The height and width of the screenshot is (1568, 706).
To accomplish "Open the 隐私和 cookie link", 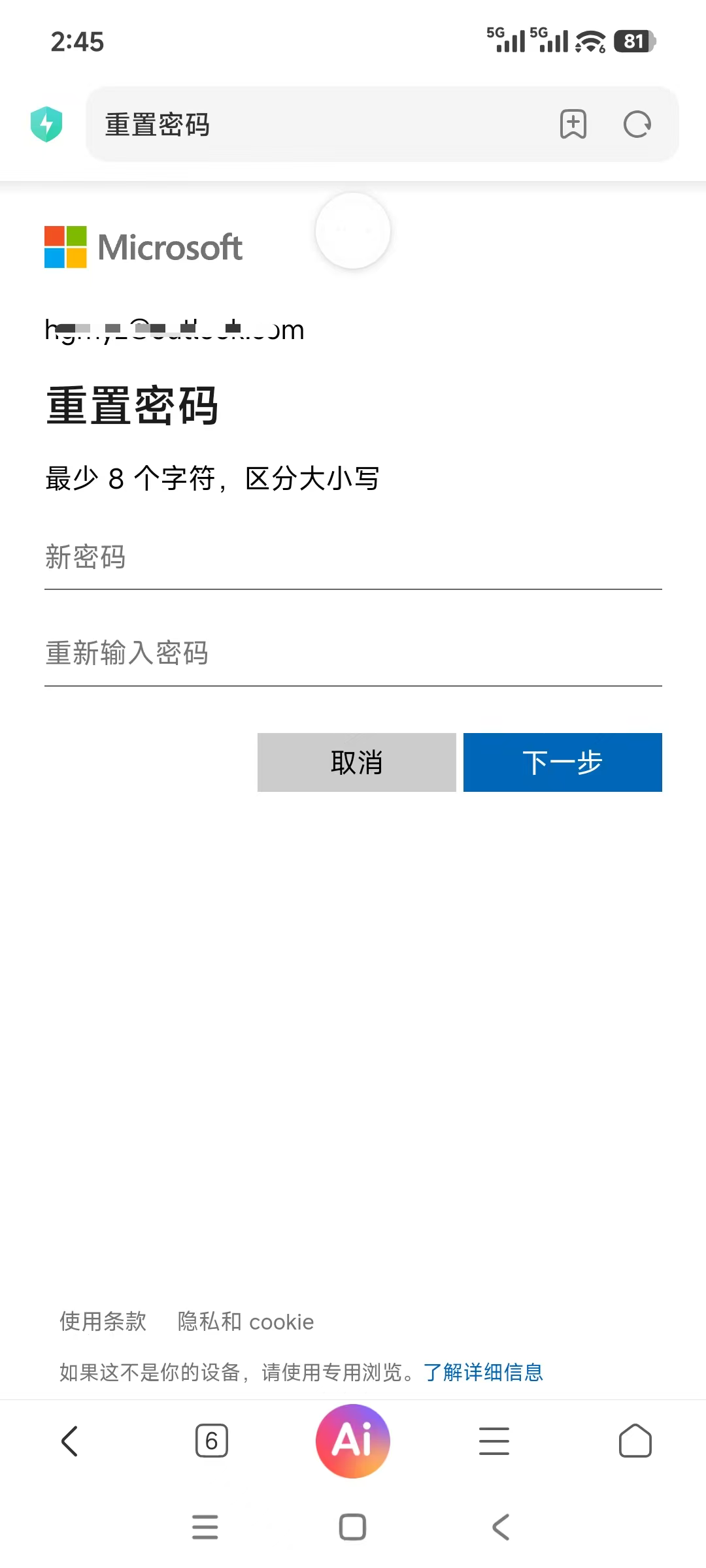I will tap(246, 1321).
